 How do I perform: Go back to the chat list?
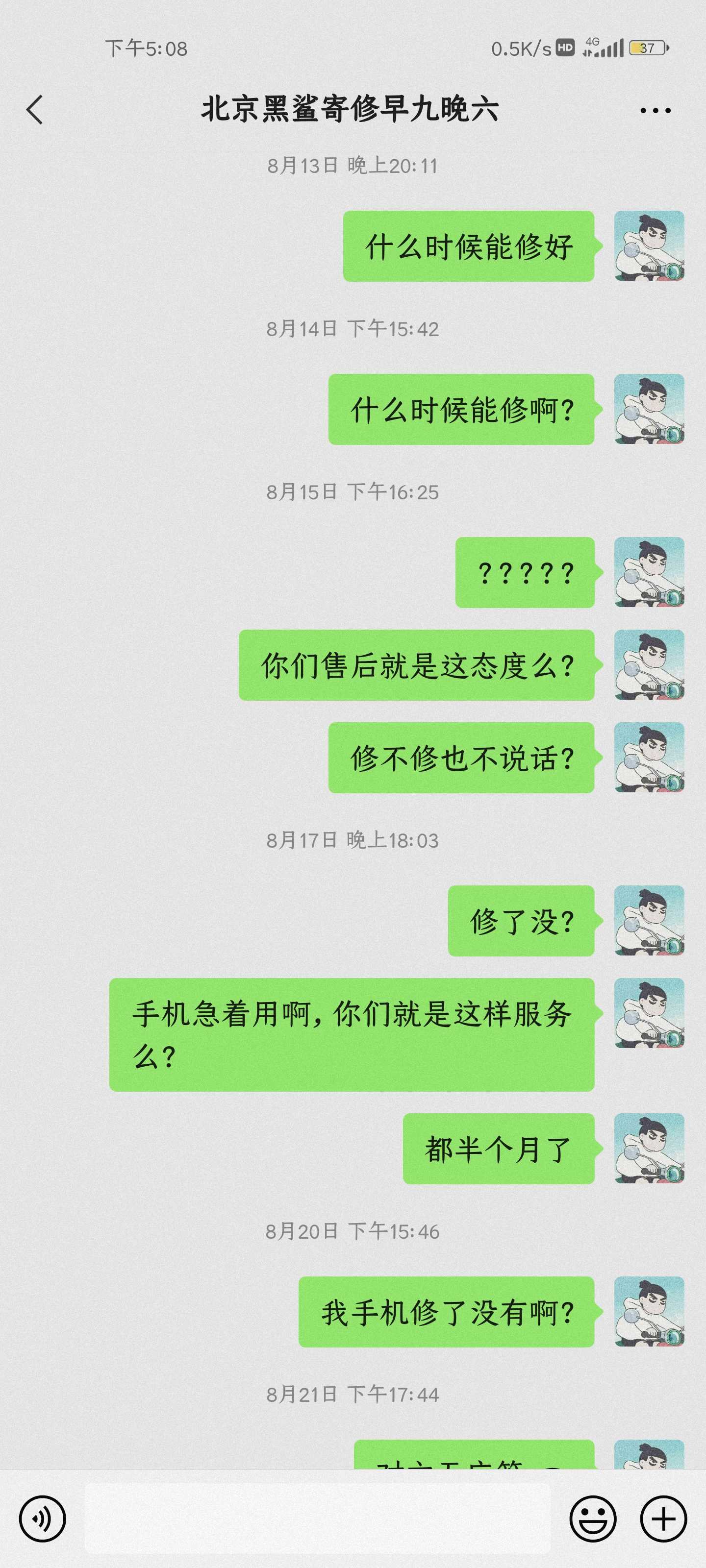click(x=35, y=110)
